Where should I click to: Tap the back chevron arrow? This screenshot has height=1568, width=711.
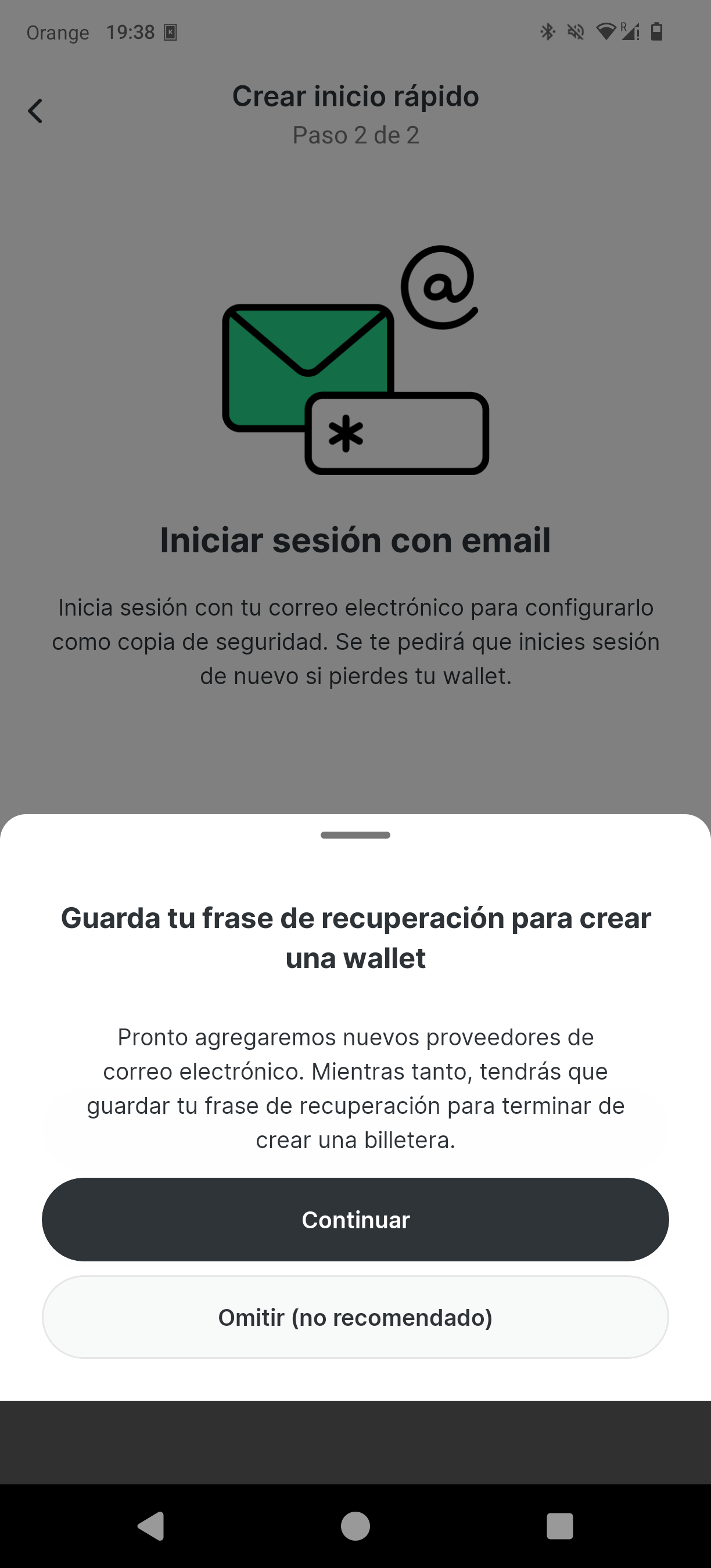point(35,111)
